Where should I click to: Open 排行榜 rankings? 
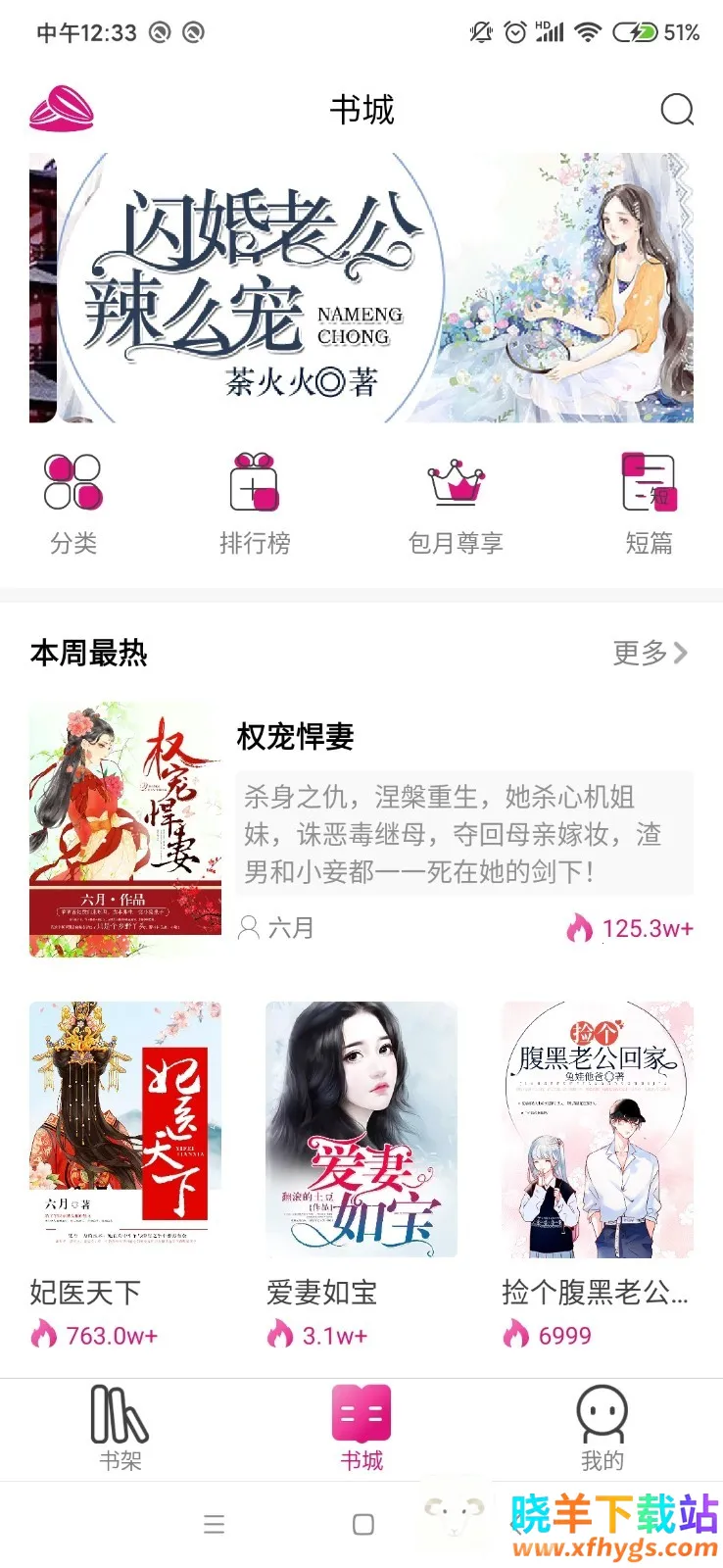point(255,503)
